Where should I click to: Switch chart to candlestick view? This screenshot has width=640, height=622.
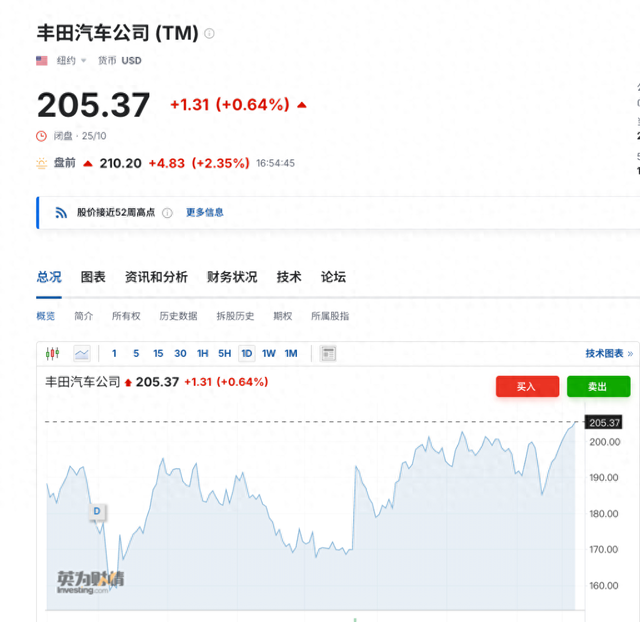[53, 353]
